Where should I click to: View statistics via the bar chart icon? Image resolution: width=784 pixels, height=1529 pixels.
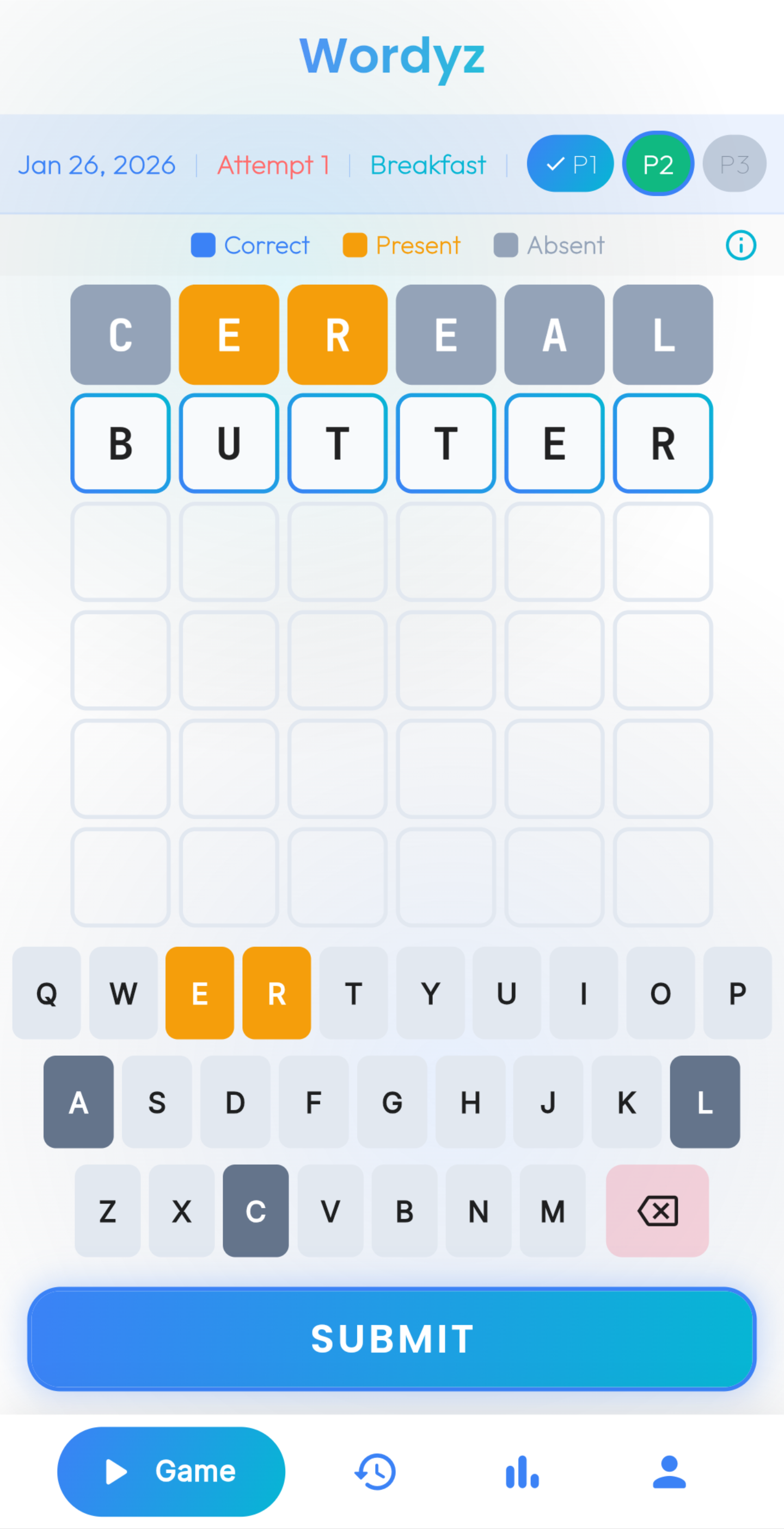click(521, 1472)
